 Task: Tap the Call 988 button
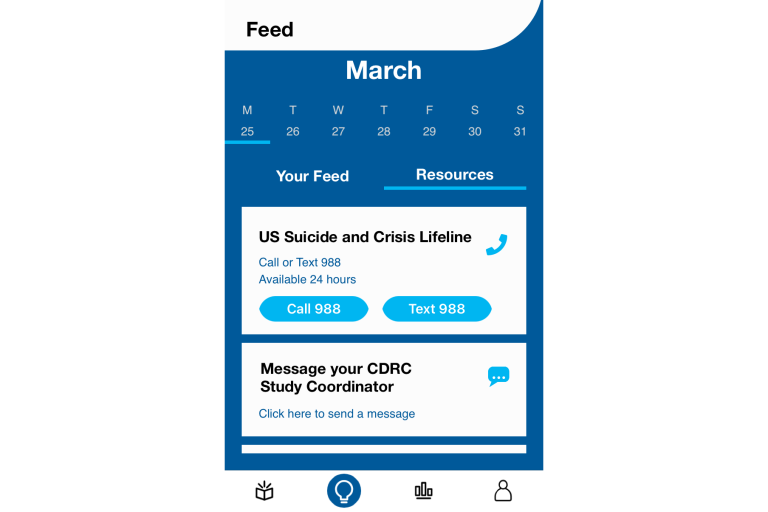(314, 309)
